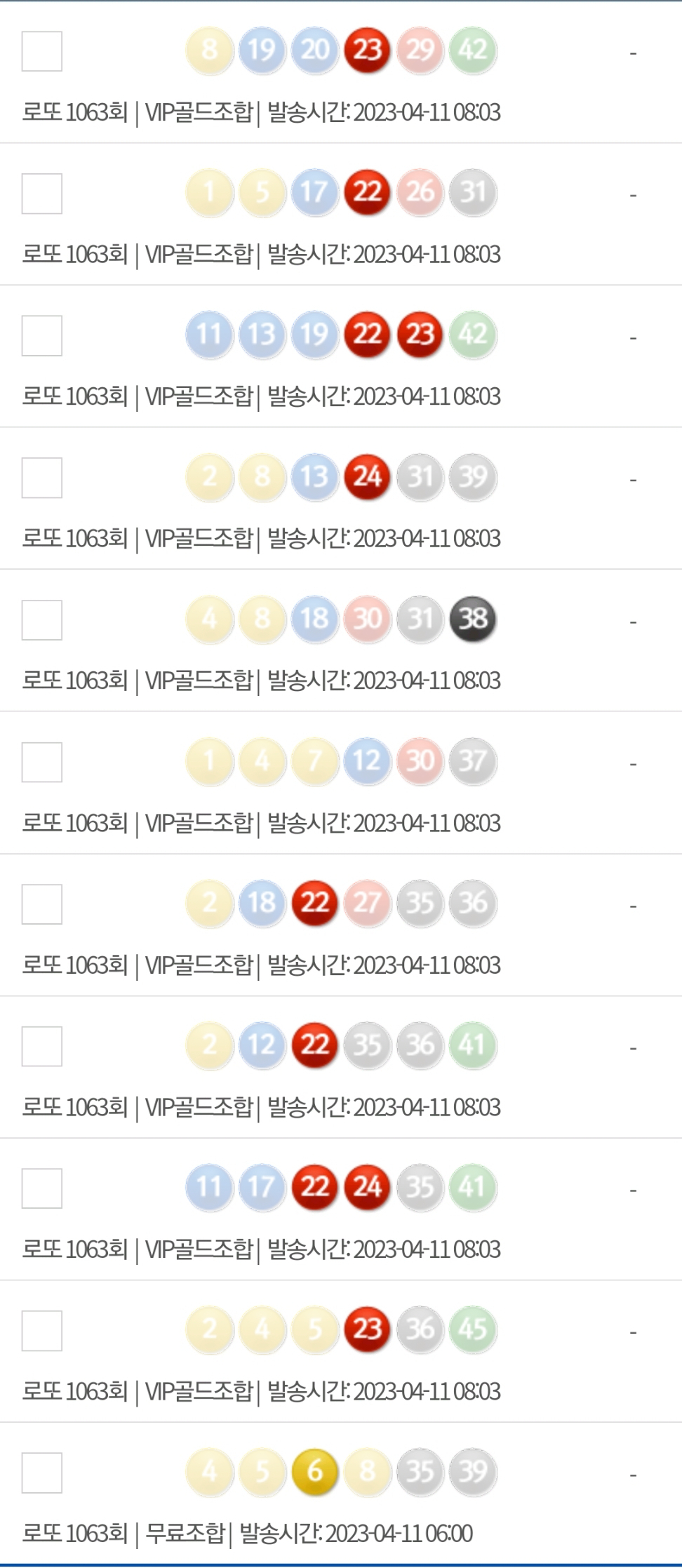The height and width of the screenshot is (1568, 682).
Task: Tick checkbox for 2 18 22 27 35 36
Action: click(x=42, y=904)
